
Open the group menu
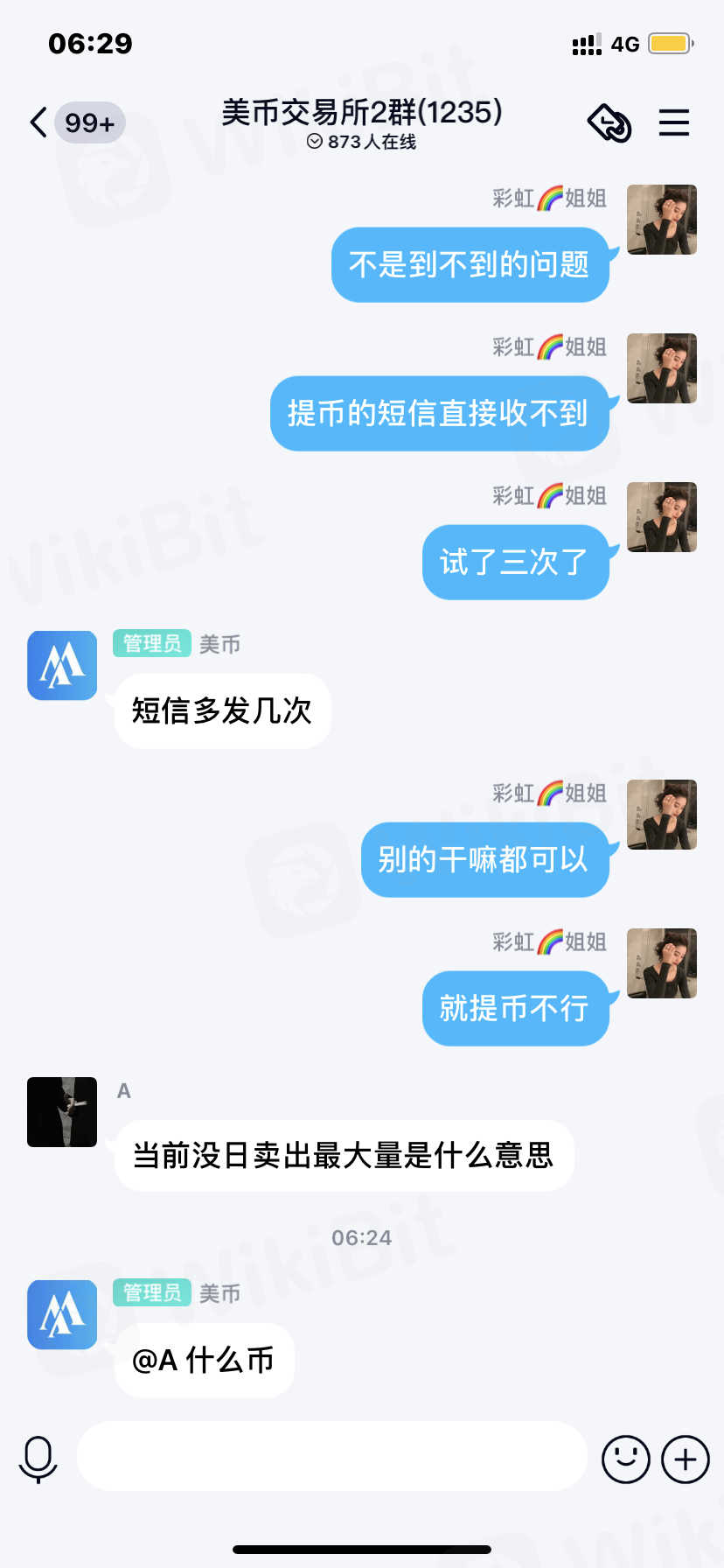[673, 122]
